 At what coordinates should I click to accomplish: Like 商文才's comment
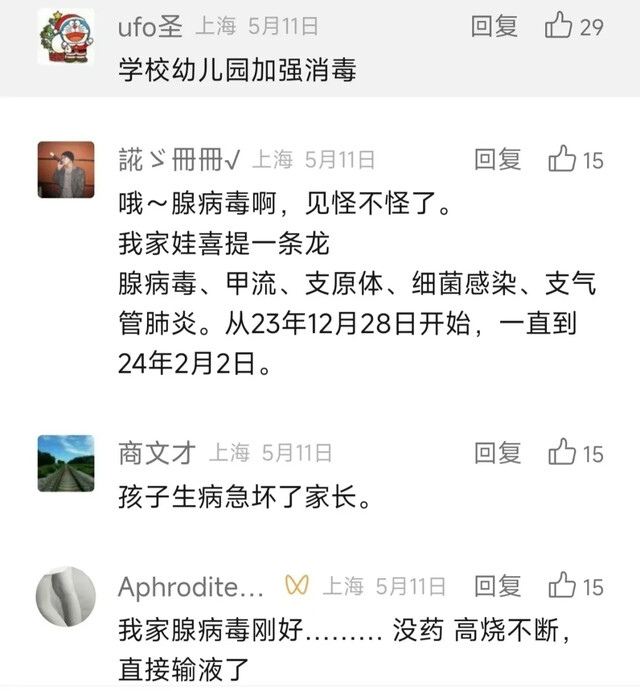coord(563,454)
